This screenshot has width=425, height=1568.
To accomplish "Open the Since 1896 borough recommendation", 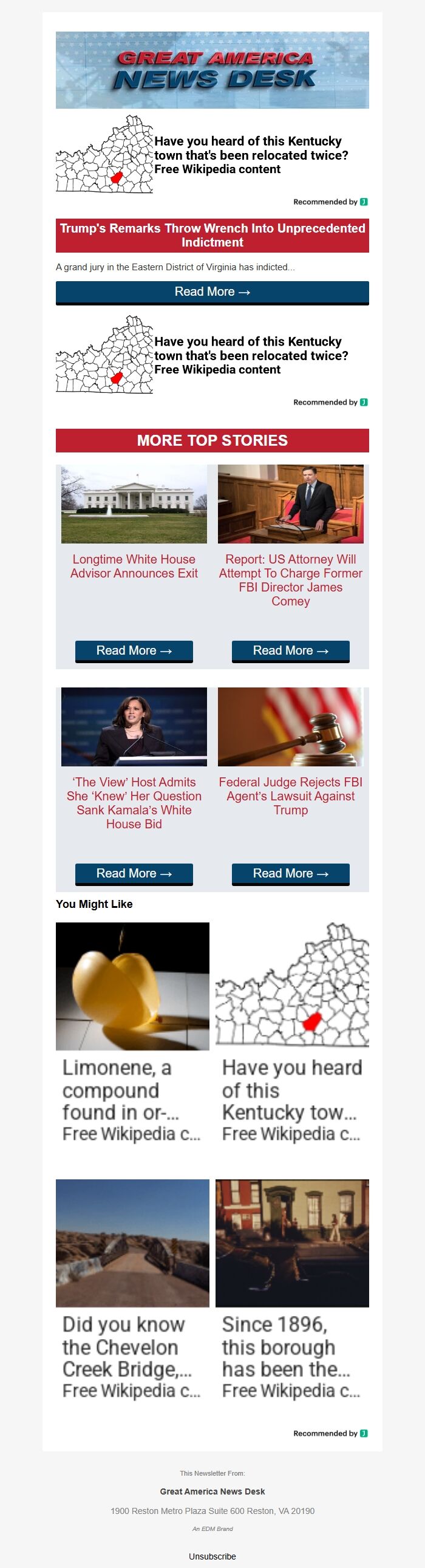I will (291, 1290).
